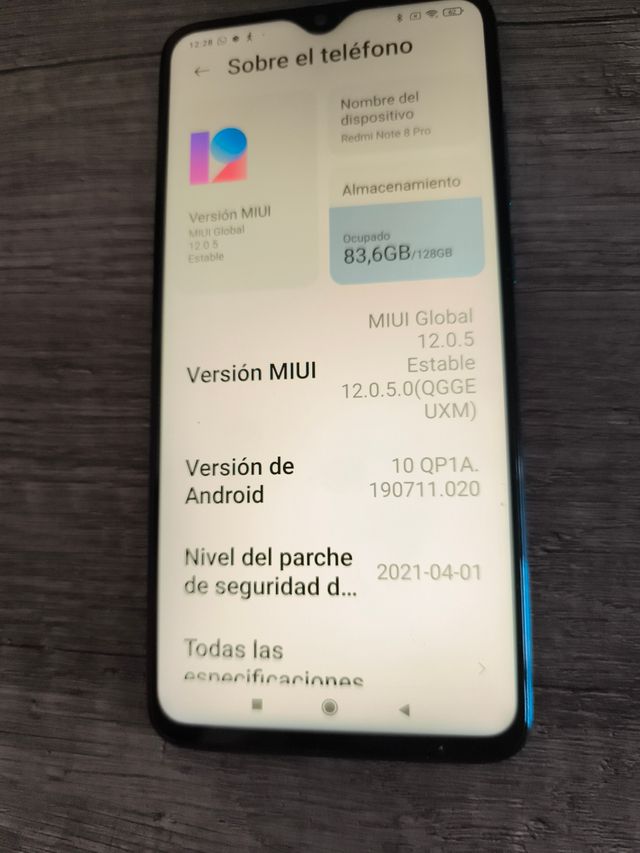Tap the system home button
Image resolution: width=640 pixels, height=853 pixels.
point(329,707)
